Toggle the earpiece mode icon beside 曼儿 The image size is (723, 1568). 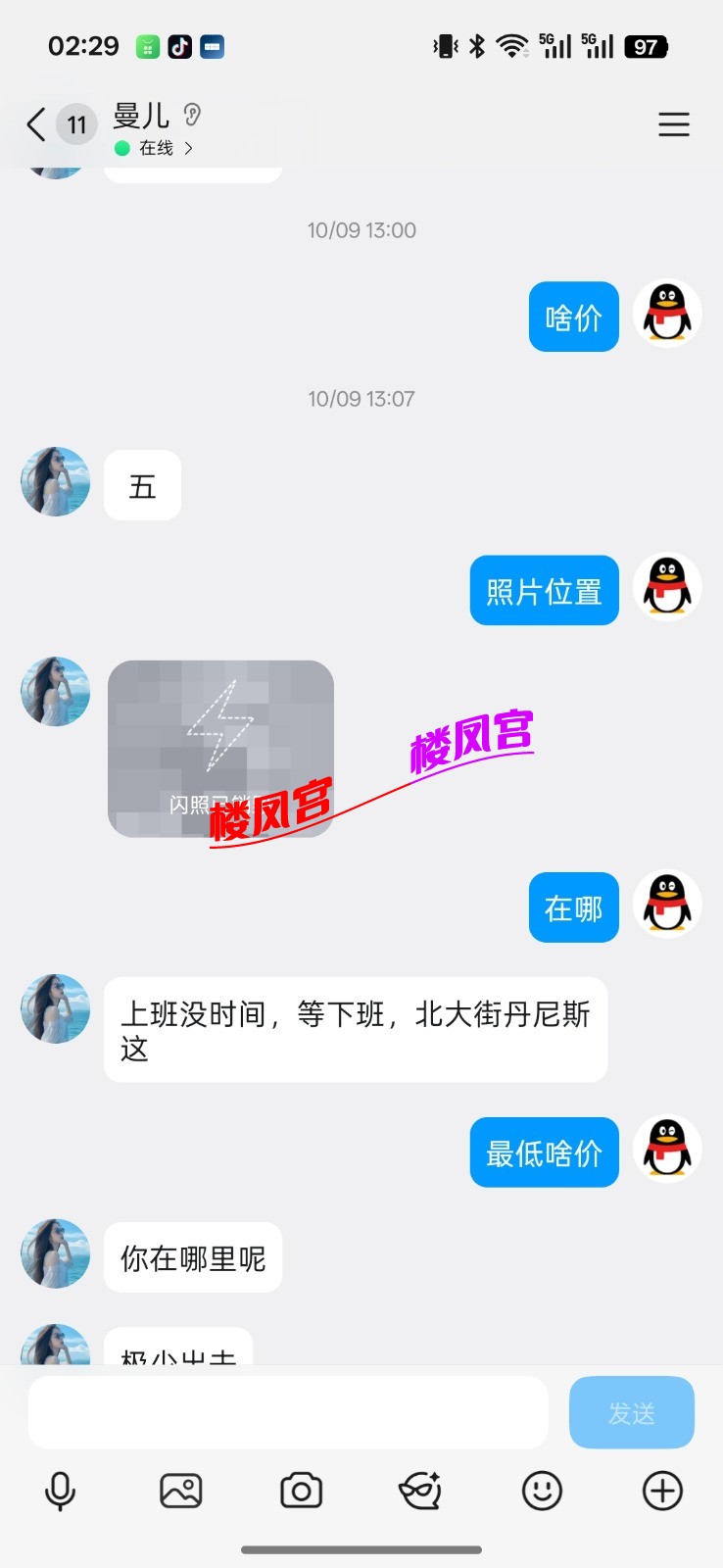[193, 116]
